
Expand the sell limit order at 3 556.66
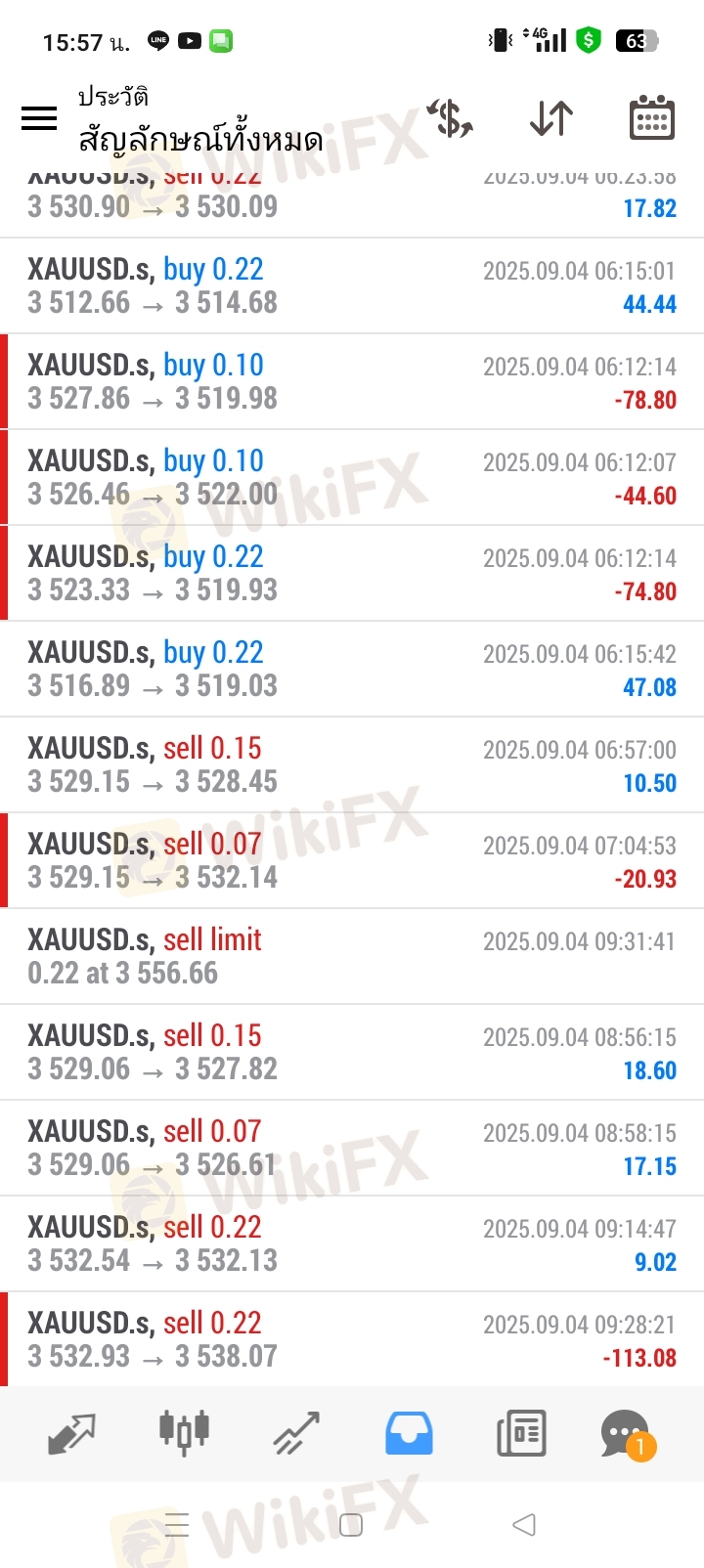click(352, 956)
